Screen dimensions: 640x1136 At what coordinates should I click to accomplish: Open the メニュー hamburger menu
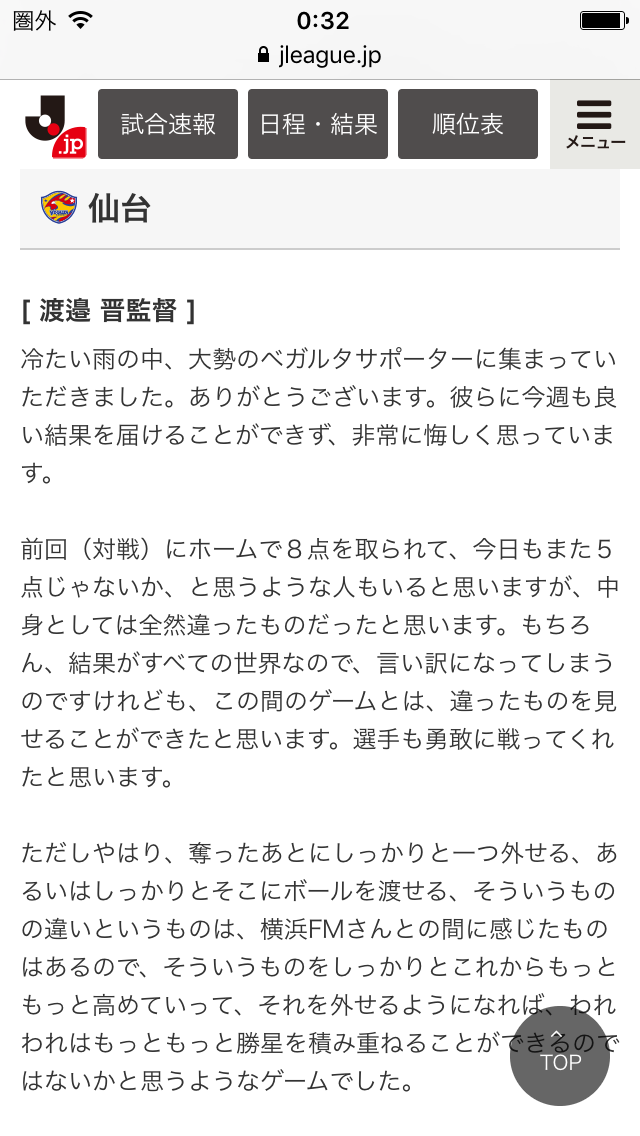[595, 124]
